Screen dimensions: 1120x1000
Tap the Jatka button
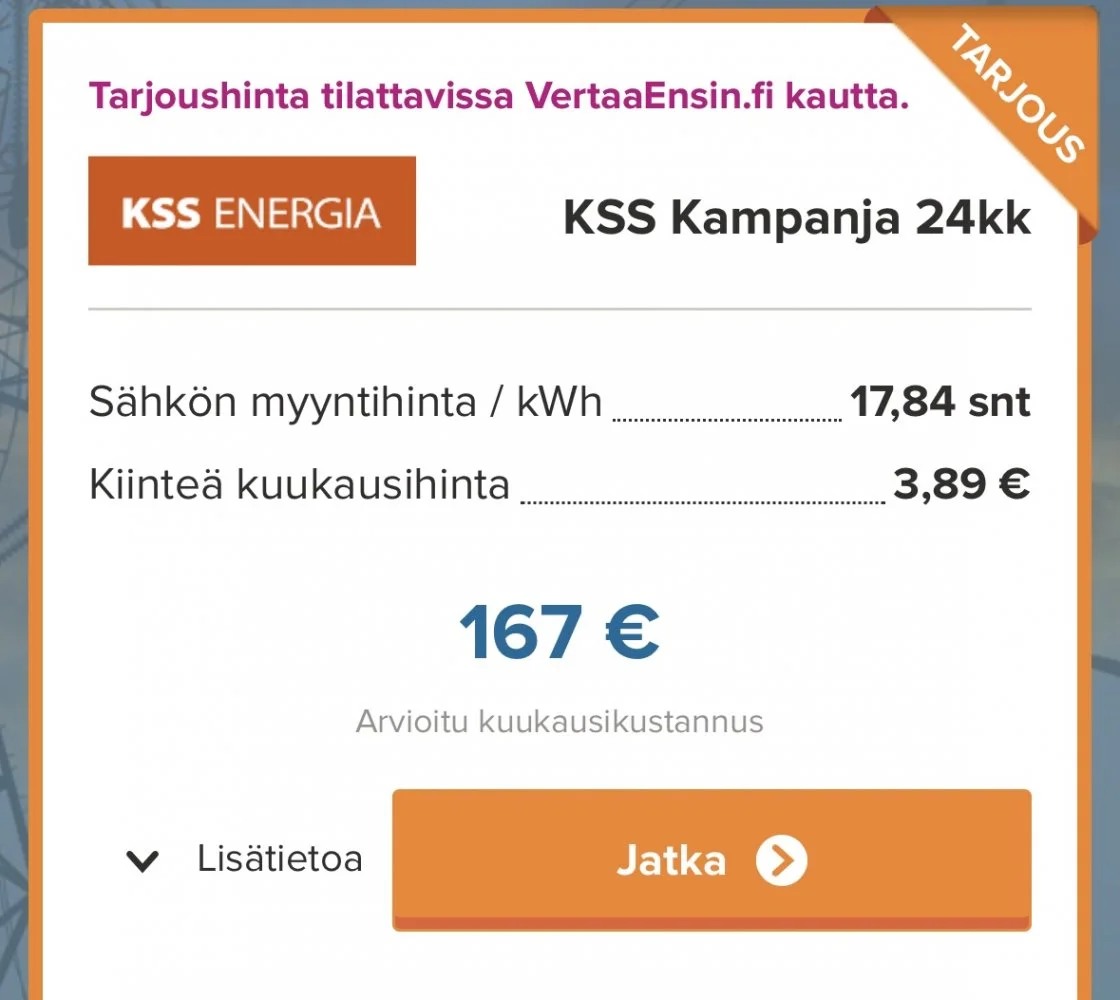[711, 860]
